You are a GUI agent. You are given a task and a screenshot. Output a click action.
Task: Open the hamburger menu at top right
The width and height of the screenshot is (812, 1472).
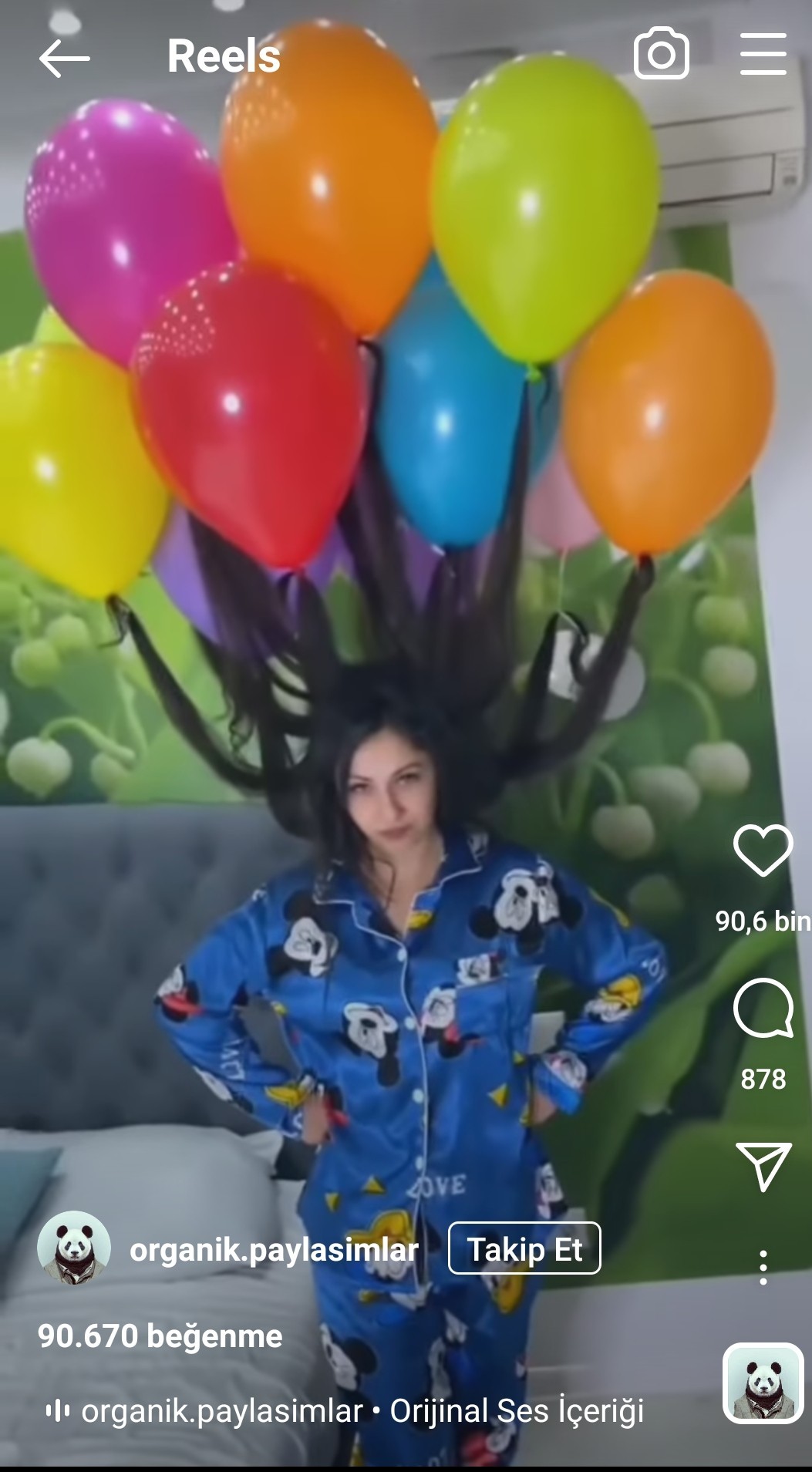[x=763, y=54]
